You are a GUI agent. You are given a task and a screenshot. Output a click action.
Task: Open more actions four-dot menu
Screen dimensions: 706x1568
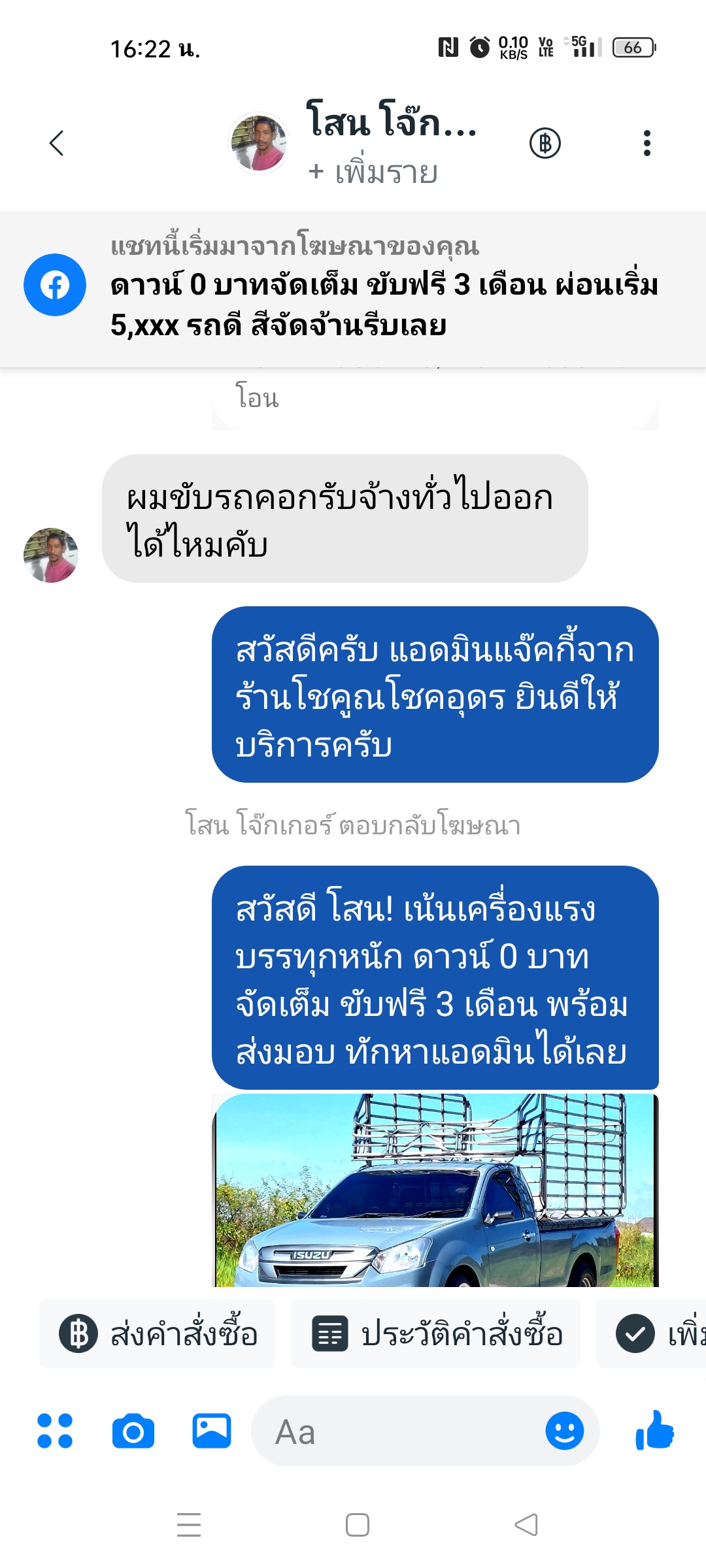click(55, 1431)
